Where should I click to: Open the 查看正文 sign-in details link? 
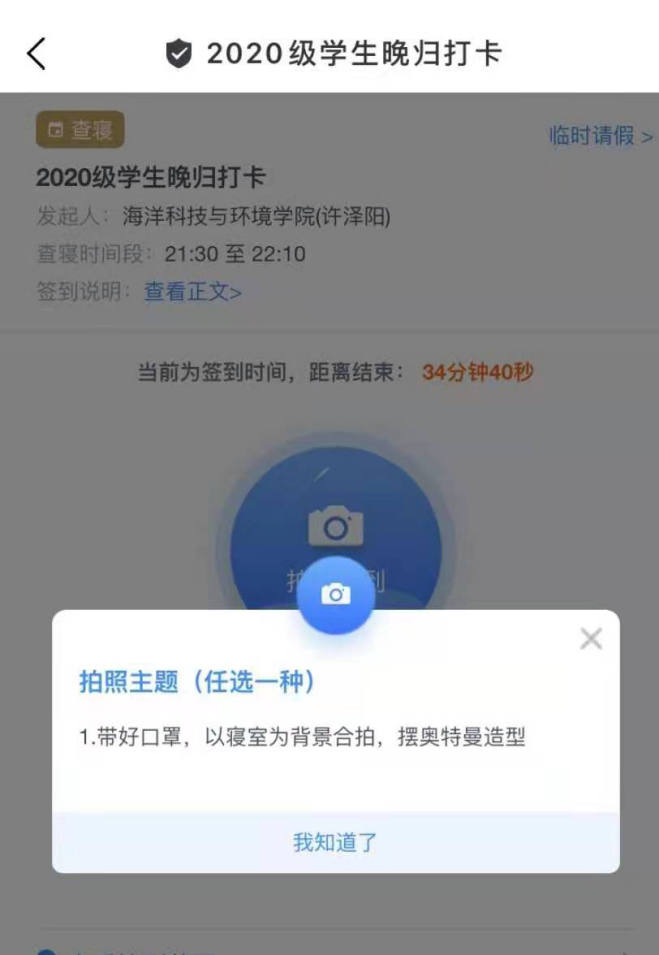pyautogui.click(x=193, y=292)
